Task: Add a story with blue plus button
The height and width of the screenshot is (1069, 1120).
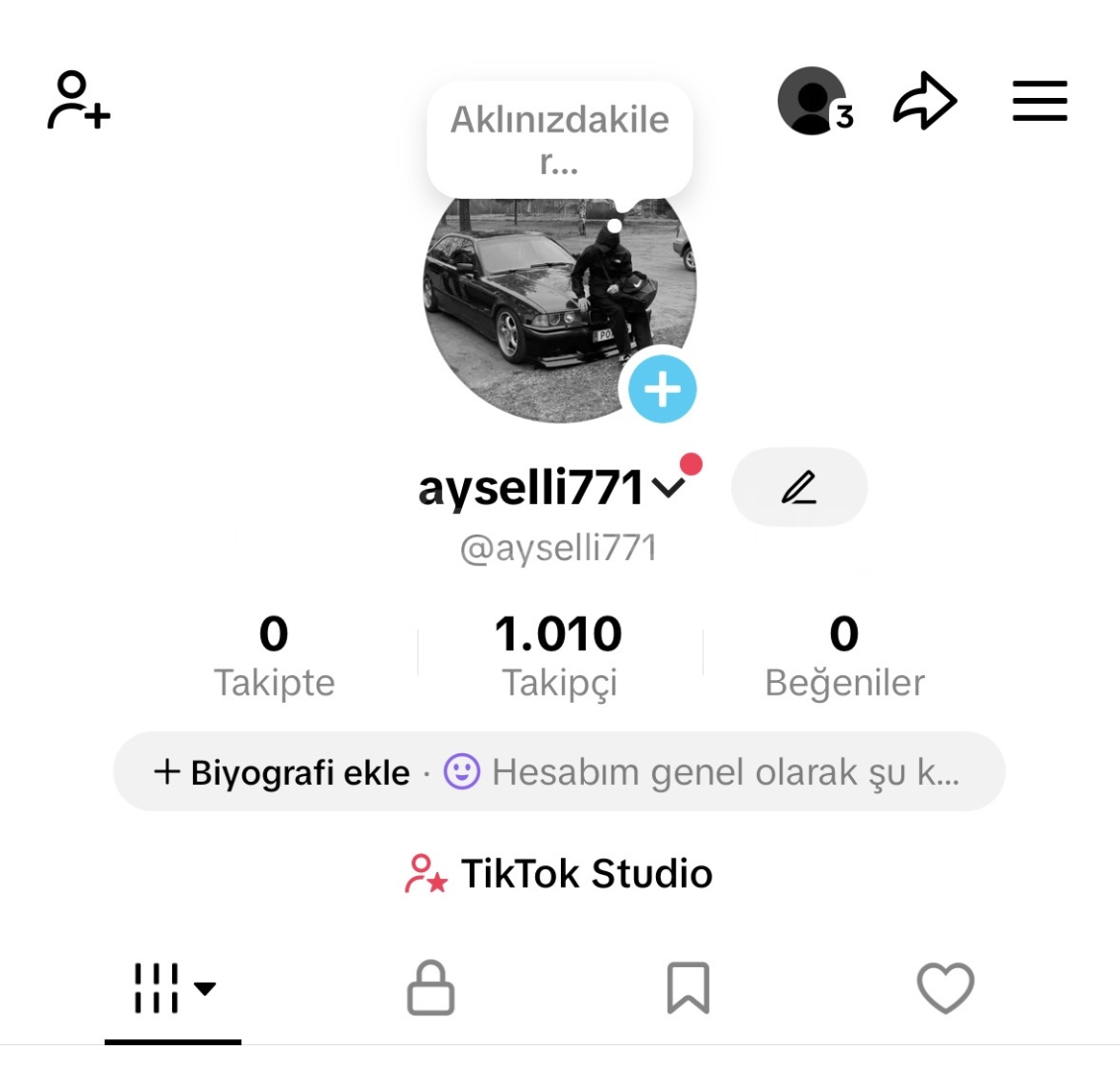Action: pyautogui.click(x=663, y=389)
